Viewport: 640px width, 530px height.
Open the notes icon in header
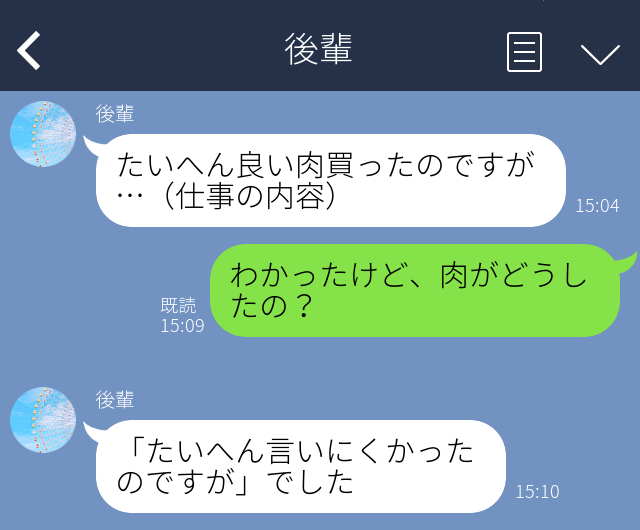pos(524,52)
